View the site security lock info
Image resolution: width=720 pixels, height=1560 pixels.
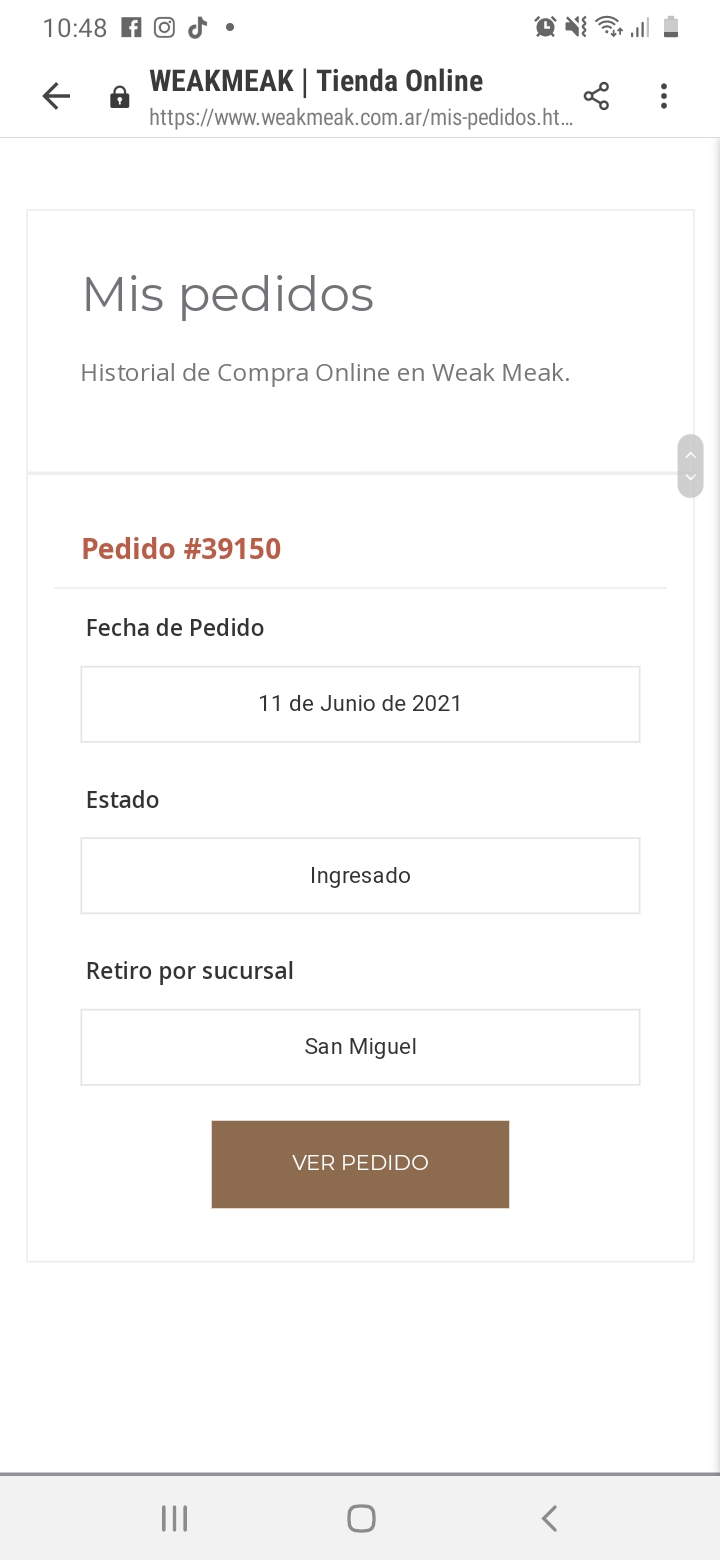[x=120, y=97]
